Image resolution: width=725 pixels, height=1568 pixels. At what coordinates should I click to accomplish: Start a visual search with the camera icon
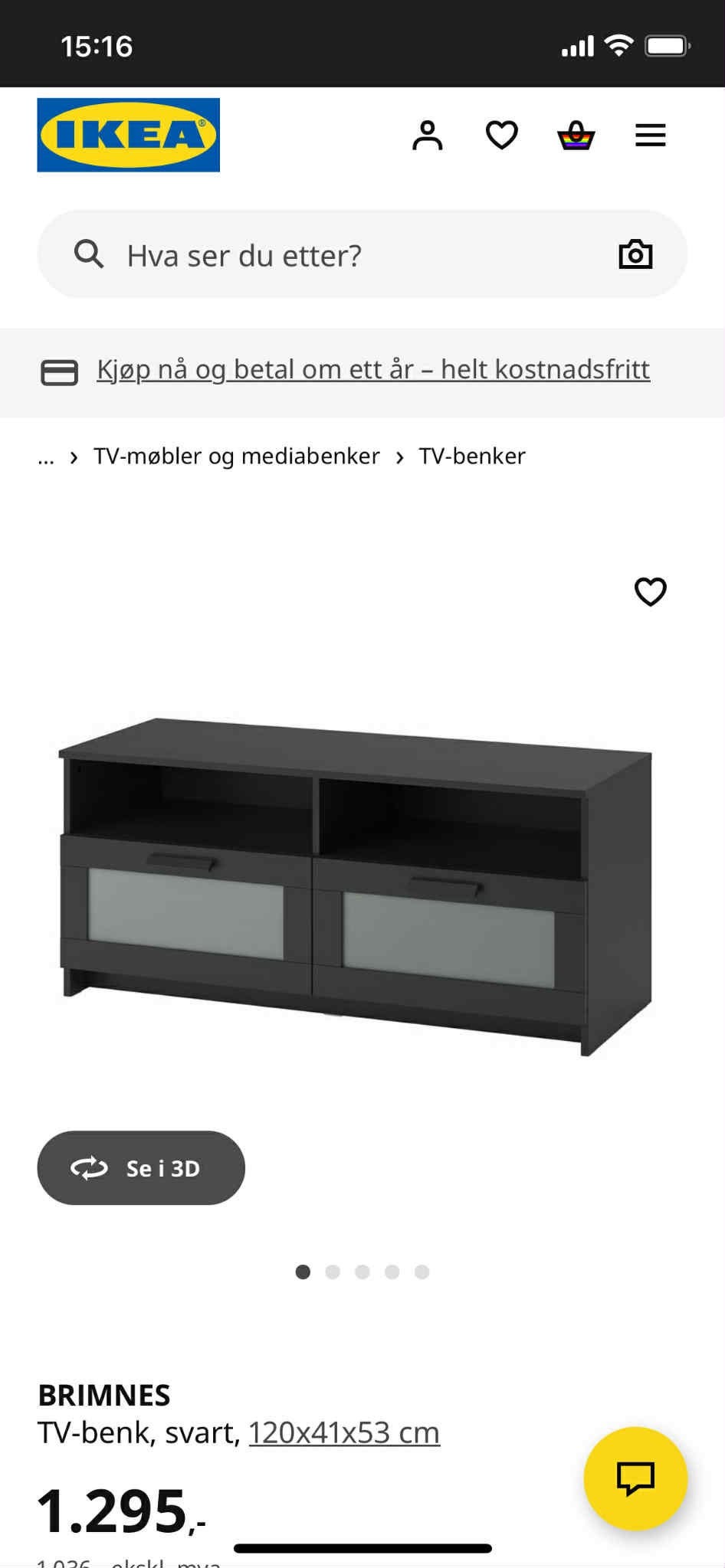[x=635, y=254]
